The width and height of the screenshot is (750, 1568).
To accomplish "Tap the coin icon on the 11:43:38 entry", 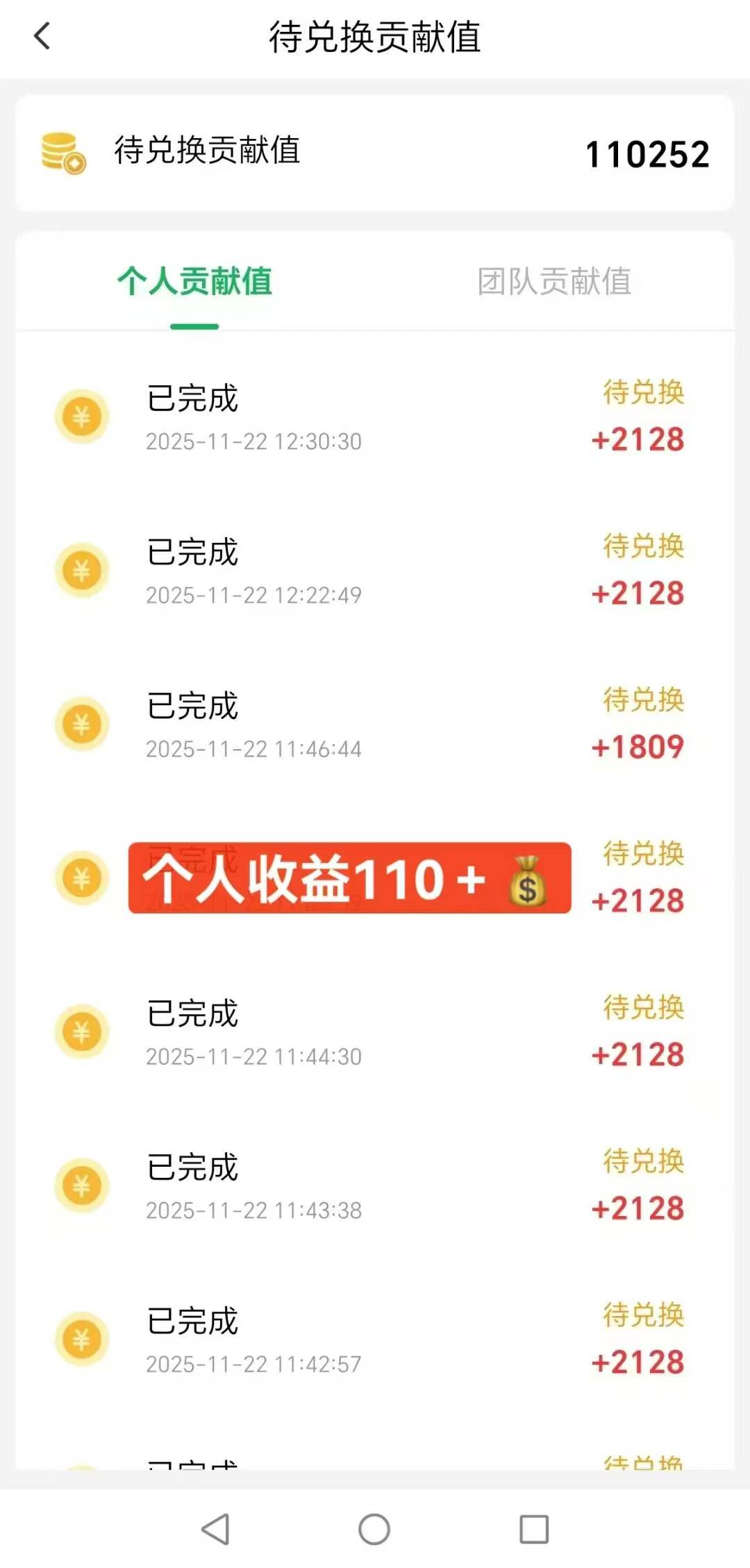I will [82, 1186].
